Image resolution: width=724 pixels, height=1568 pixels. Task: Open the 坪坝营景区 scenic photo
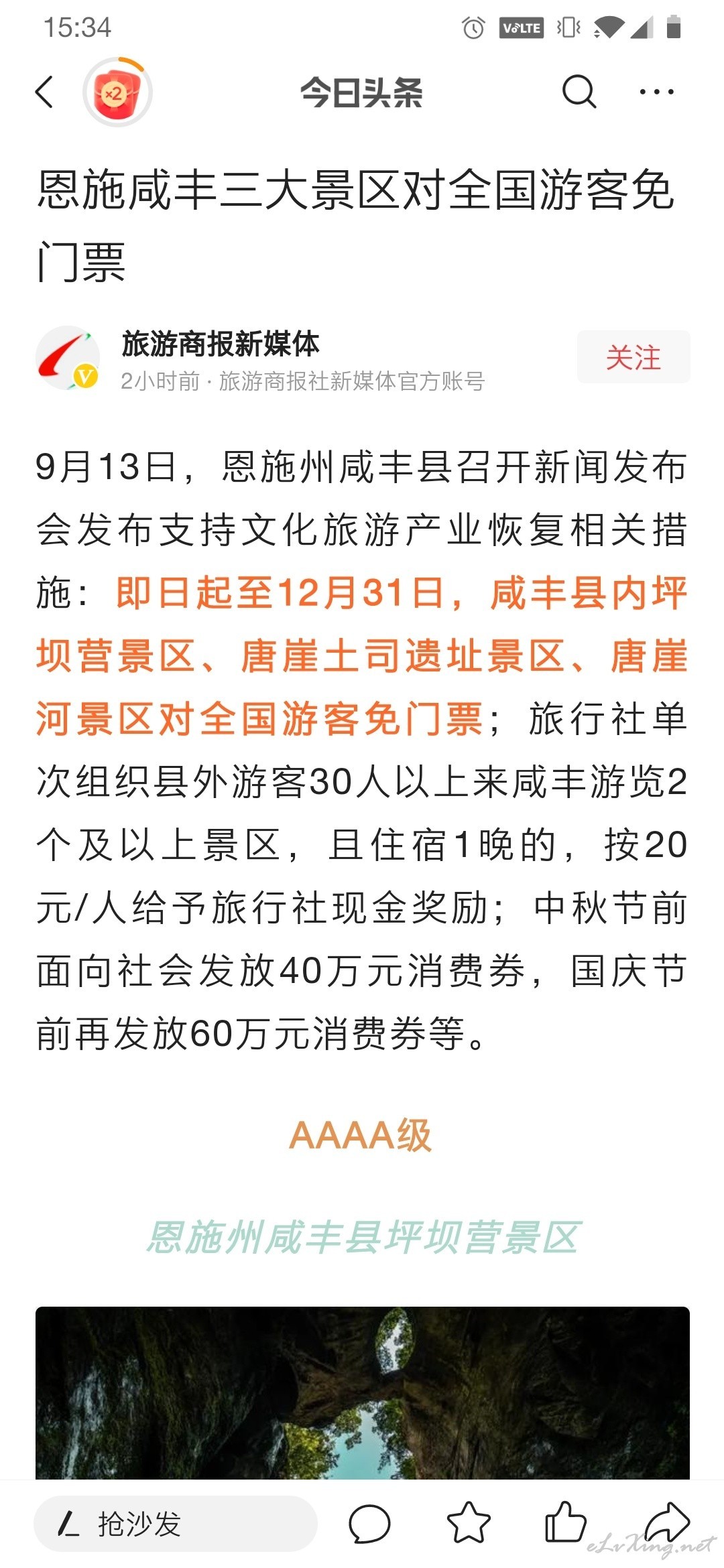tap(363, 1393)
